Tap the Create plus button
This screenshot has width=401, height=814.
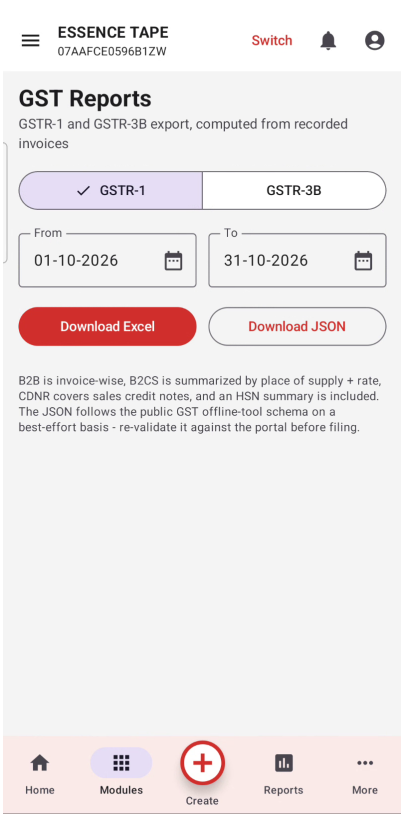[x=203, y=763]
